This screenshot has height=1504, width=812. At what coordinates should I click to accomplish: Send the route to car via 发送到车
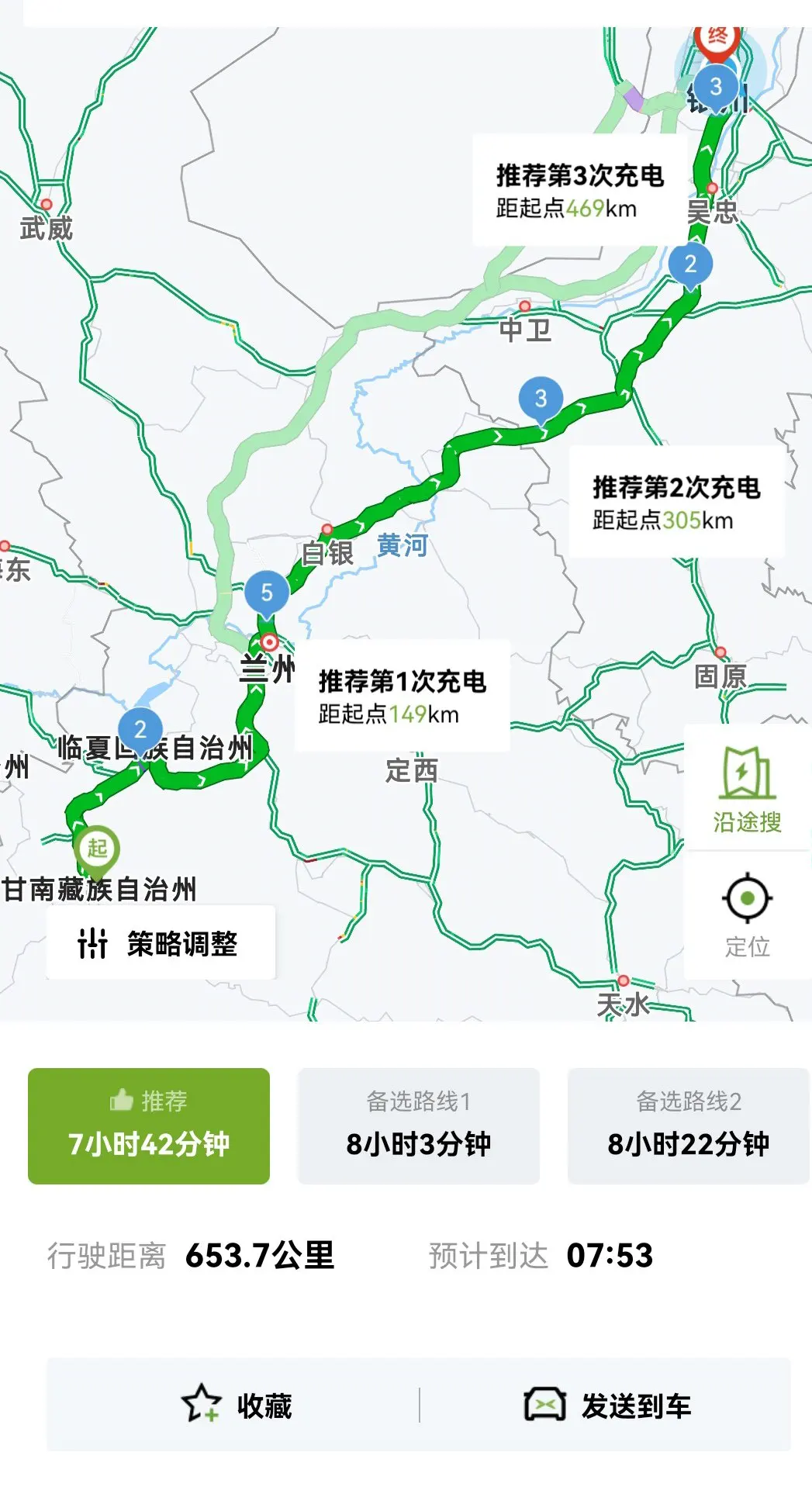pyautogui.click(x=607, y=1405)
